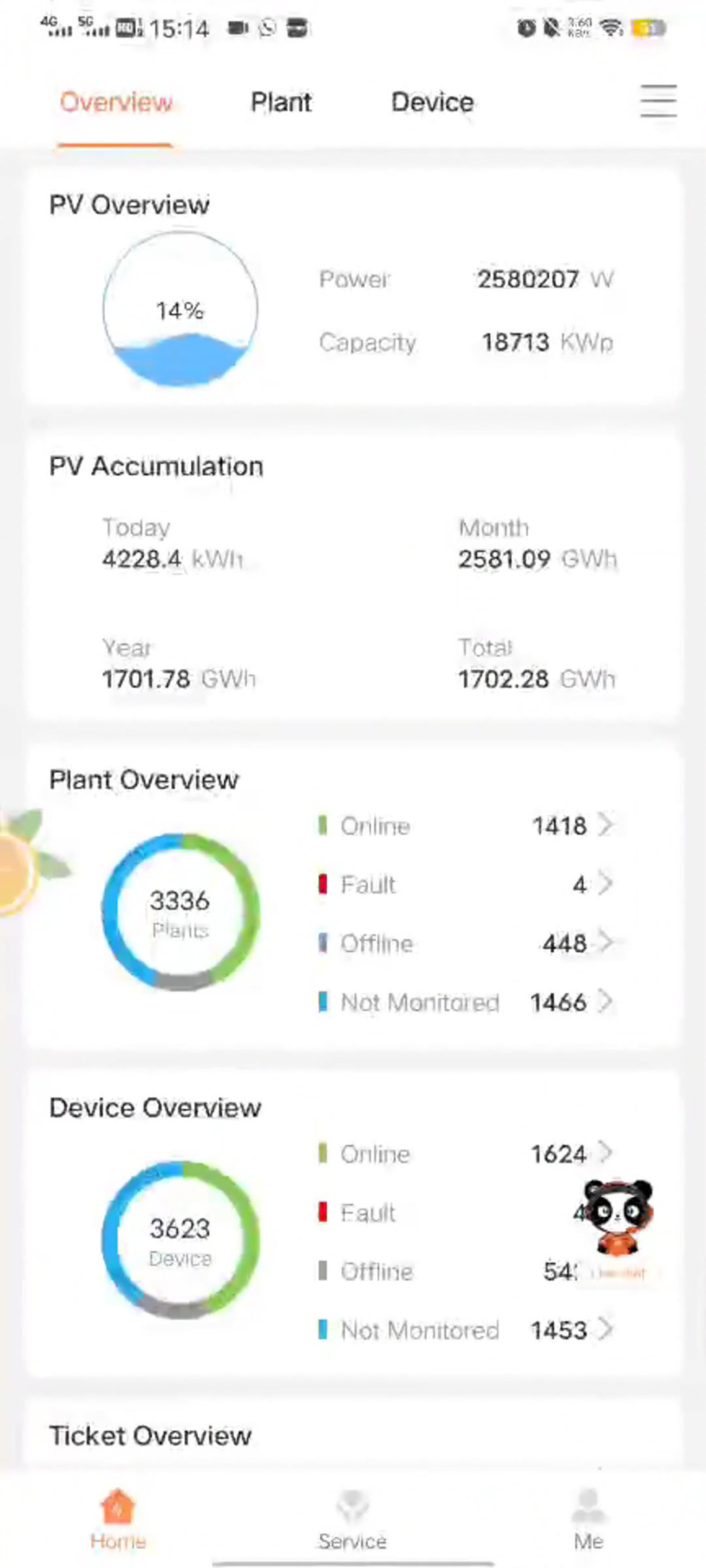Screen dimensions: 706x1568
Task: Open Online plants list (1418)
Action: coord(465,825)
